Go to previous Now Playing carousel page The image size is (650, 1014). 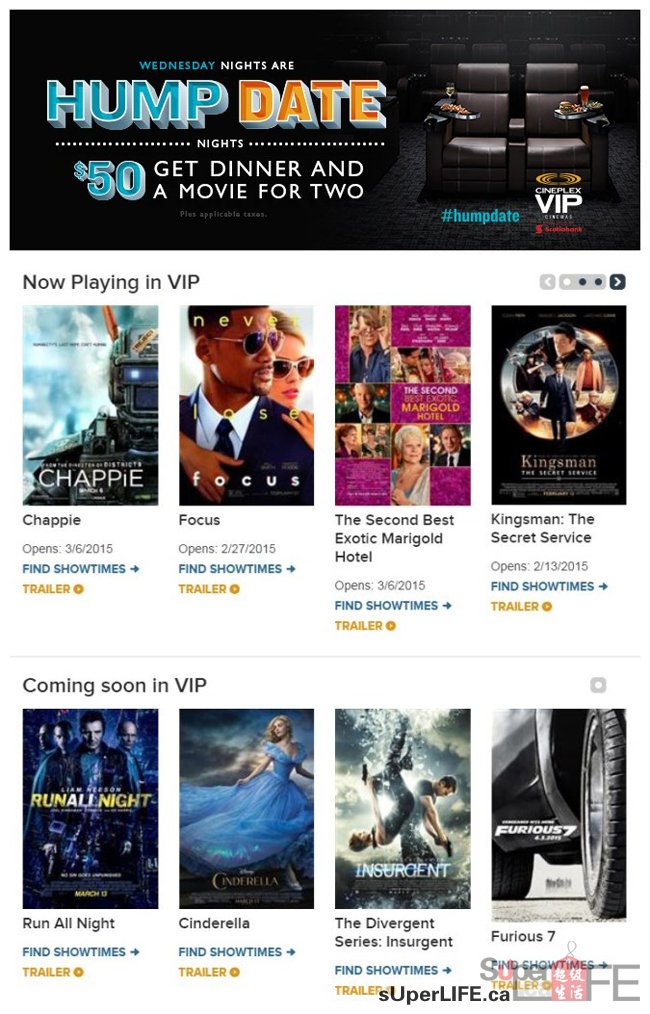coord(547,282)
